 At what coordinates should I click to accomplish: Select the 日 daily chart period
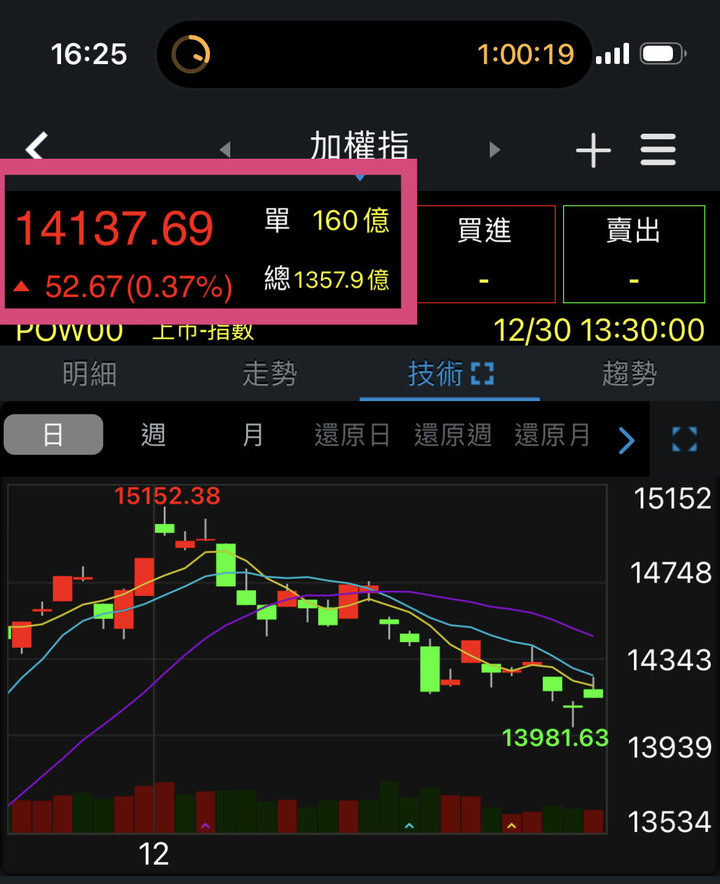click(x=53, y=435)
